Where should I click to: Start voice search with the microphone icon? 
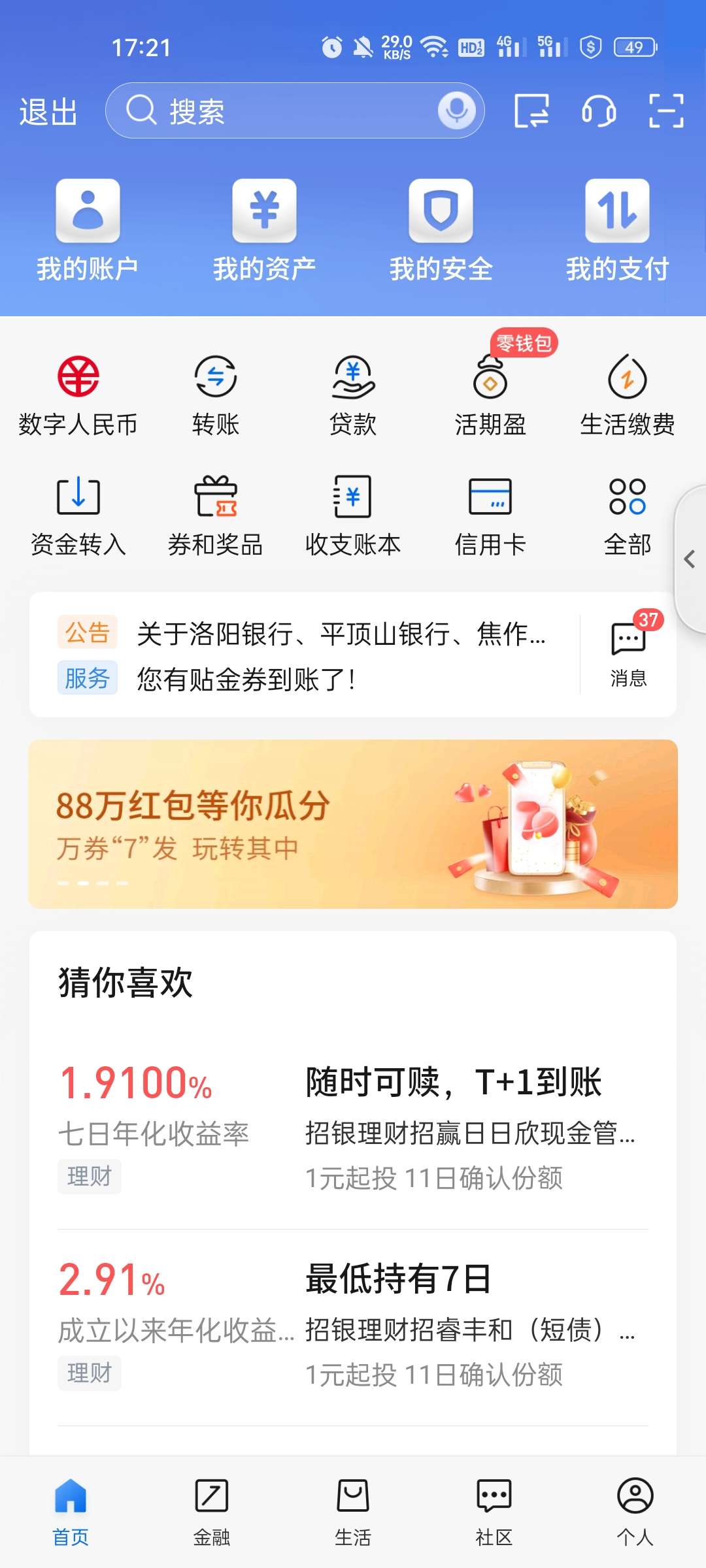point(456,110)
